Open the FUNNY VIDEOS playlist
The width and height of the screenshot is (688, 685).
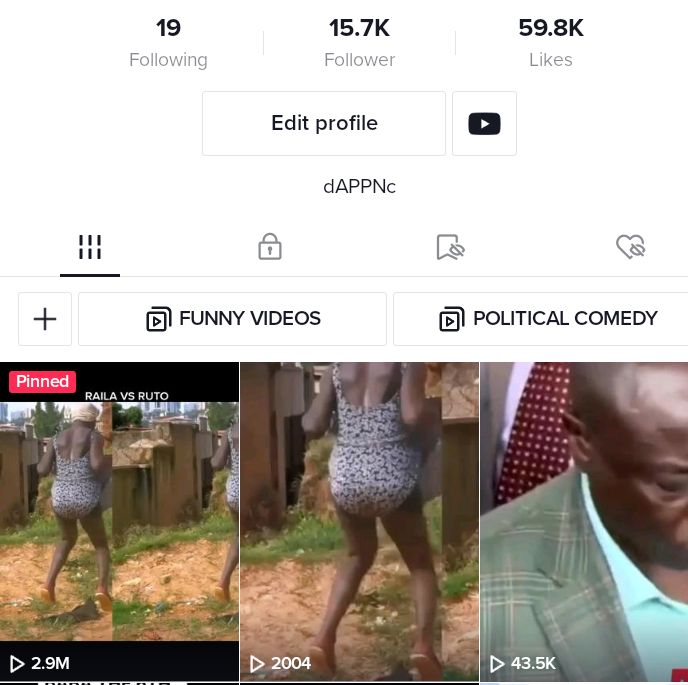232,319
